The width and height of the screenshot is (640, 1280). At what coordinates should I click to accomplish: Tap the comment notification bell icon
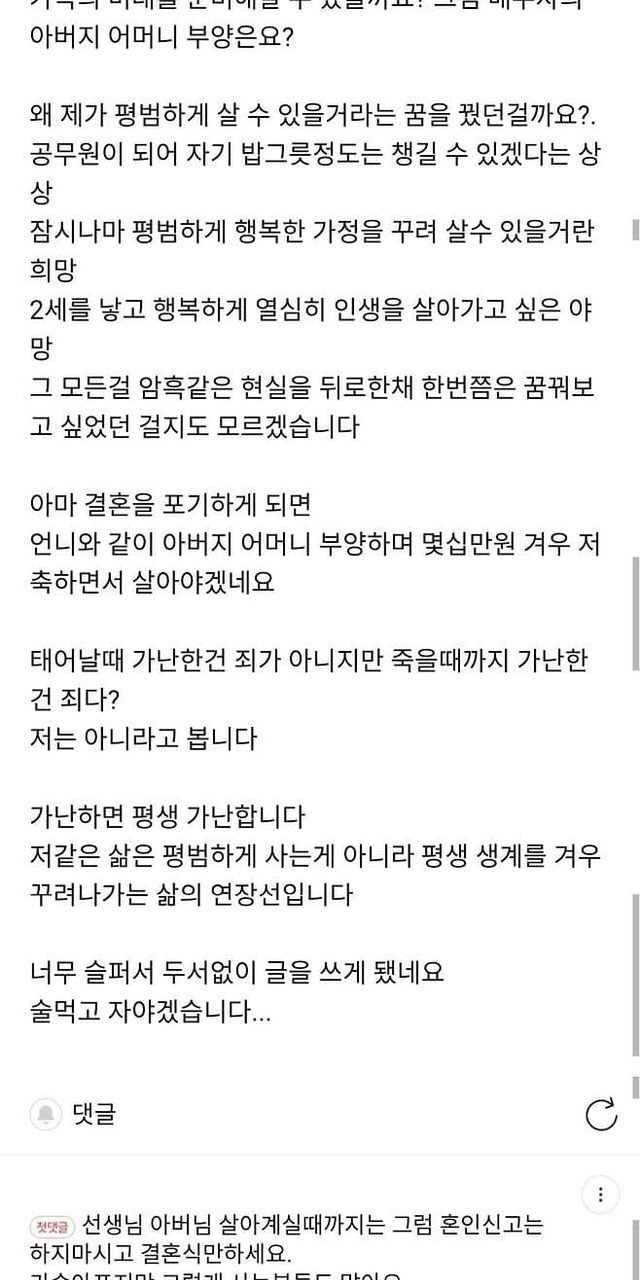pos(45,1113)
